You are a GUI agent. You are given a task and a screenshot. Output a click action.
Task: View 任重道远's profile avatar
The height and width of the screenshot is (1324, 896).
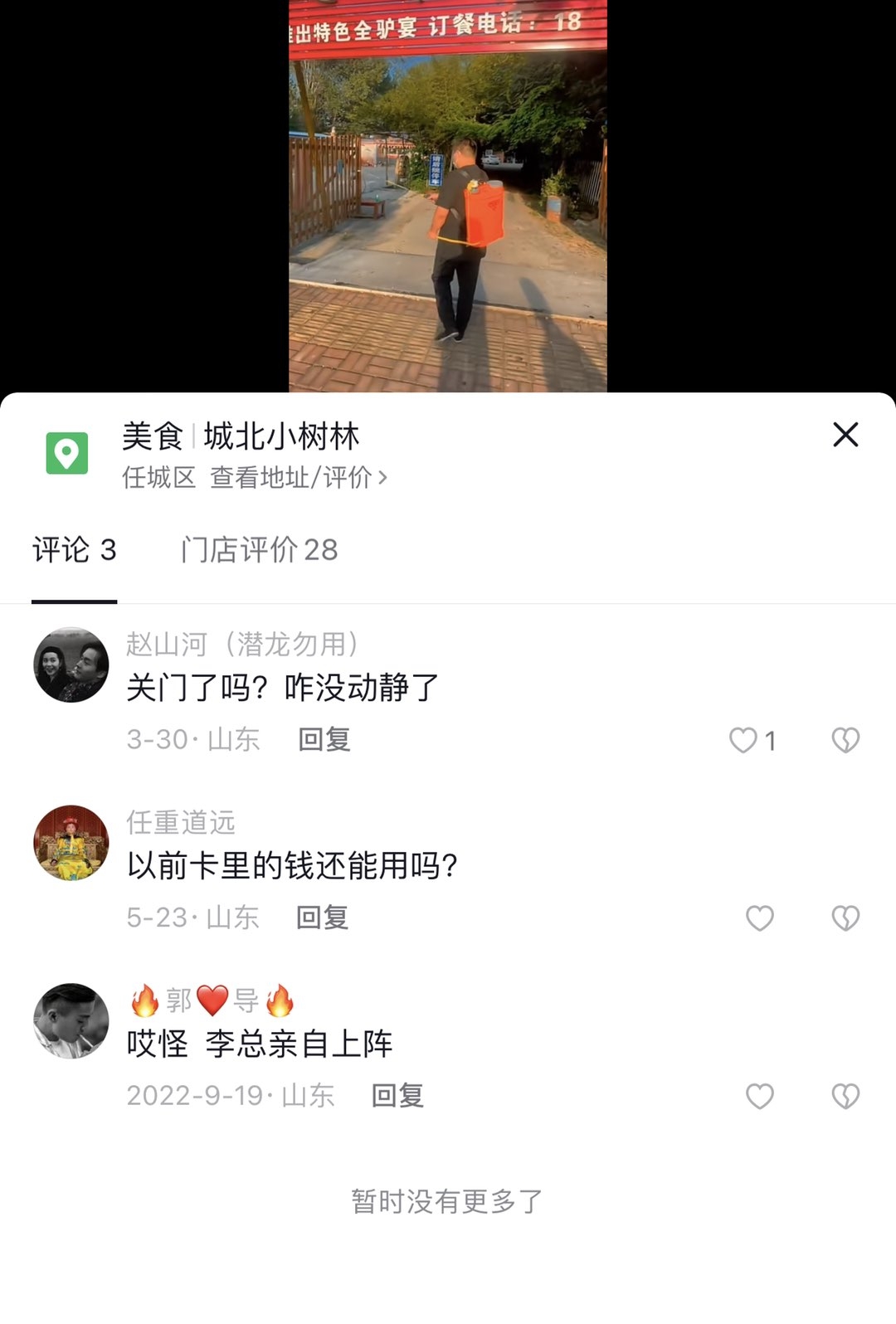[71, 843]
